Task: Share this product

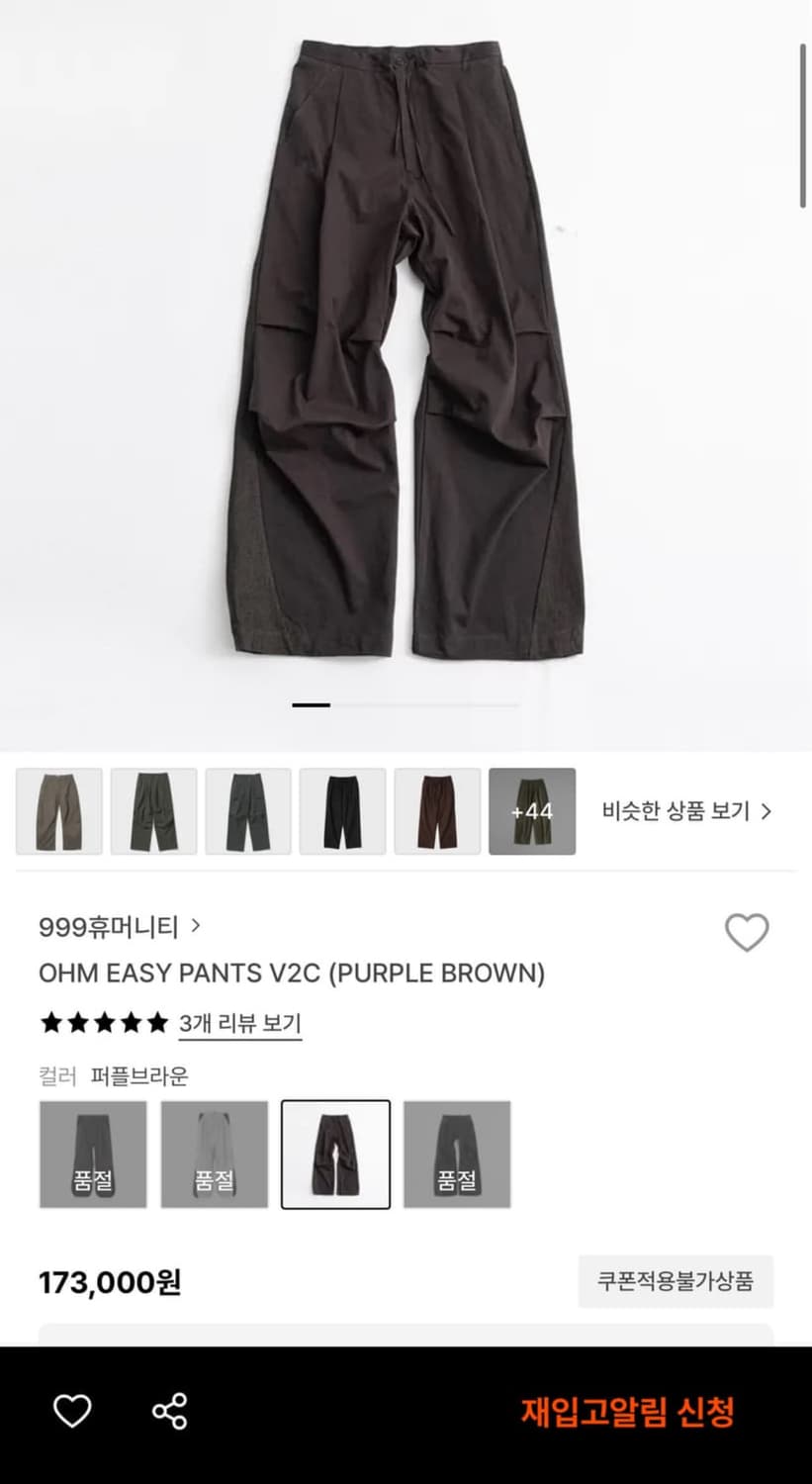Action: pos(170,1411)
